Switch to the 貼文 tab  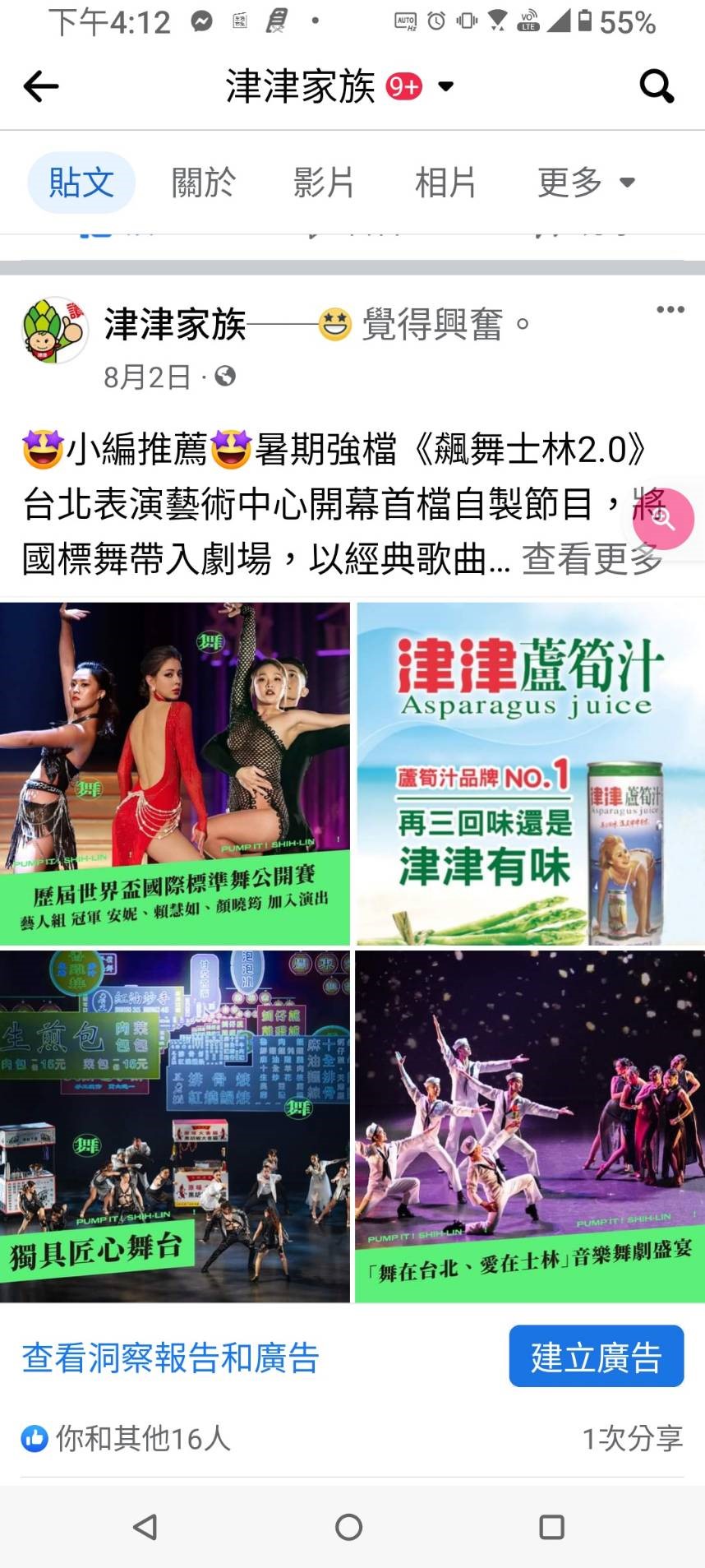pyautogui.click(x=81, y=182)
